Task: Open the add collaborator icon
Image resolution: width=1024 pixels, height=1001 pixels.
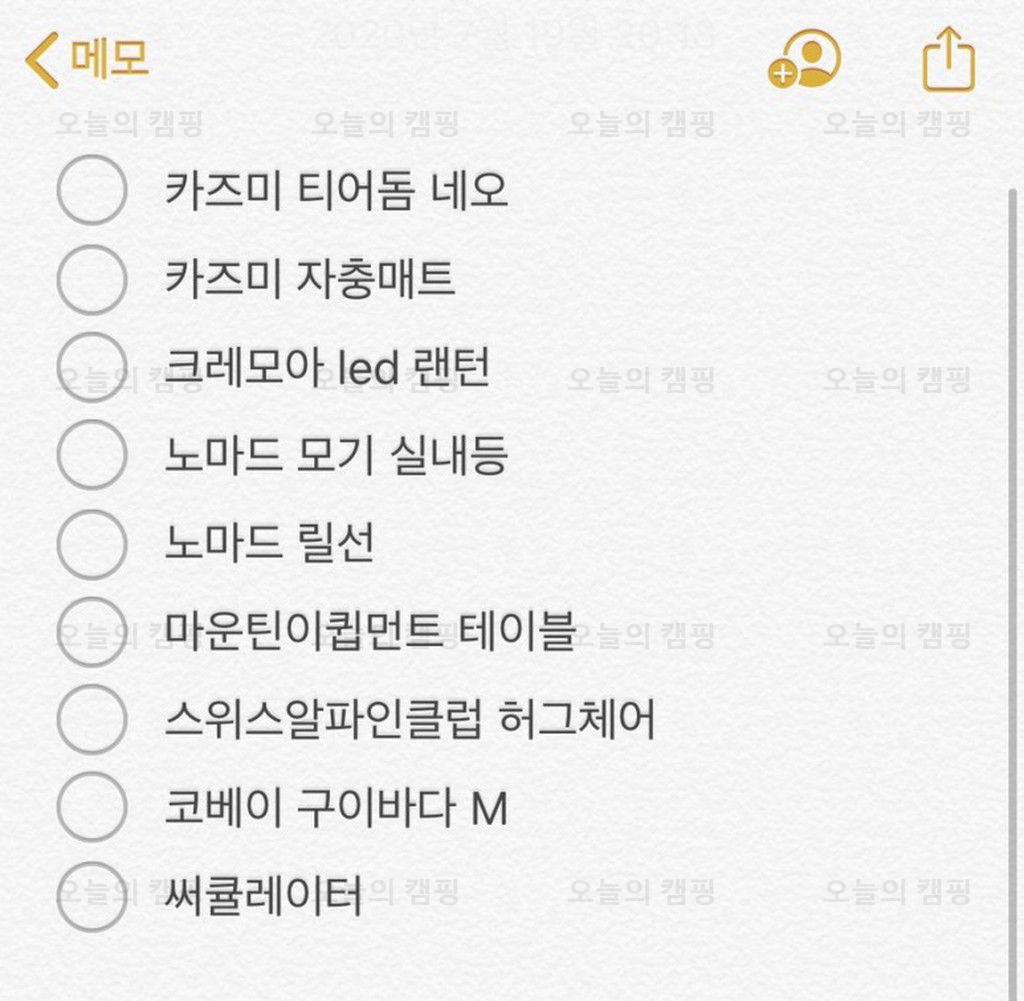Action: (x=804, y=60)
